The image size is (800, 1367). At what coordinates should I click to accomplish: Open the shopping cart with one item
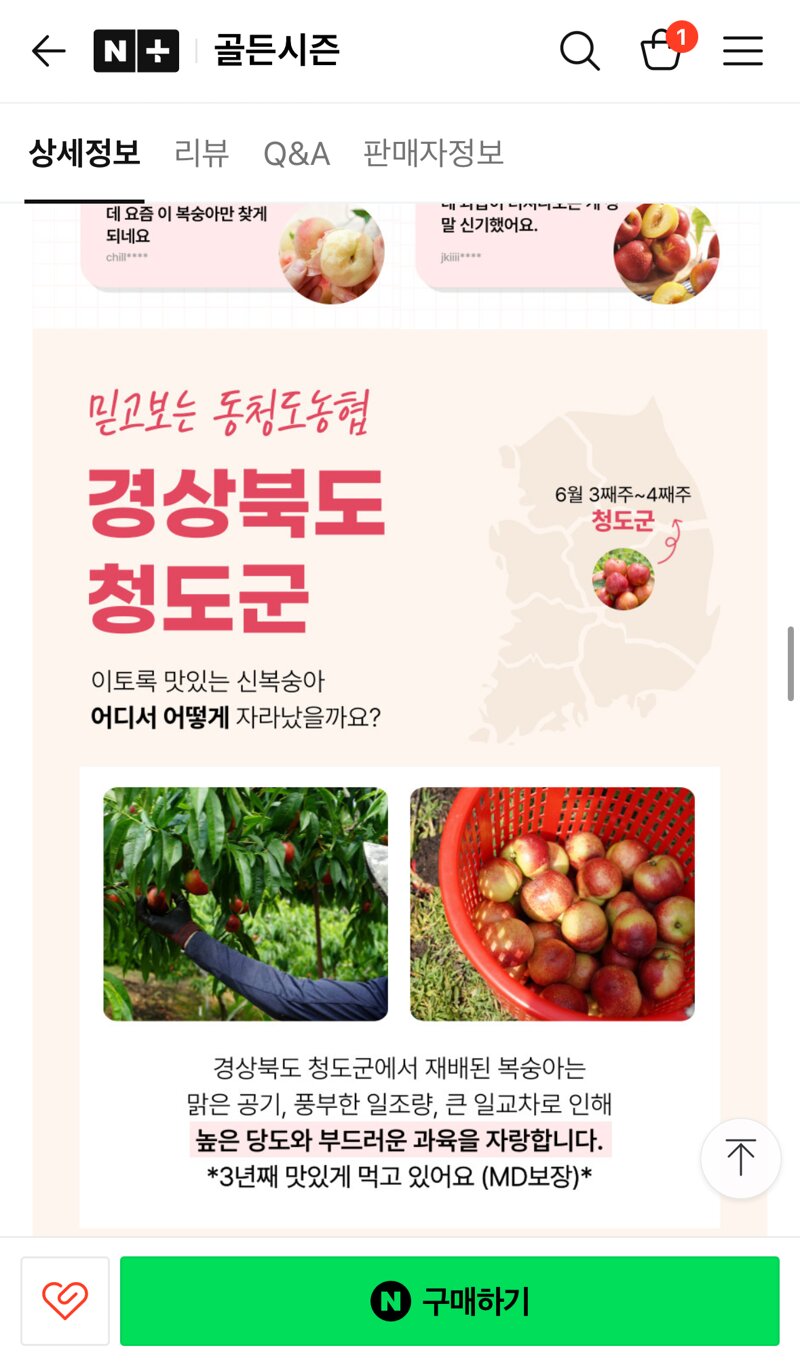665,47
